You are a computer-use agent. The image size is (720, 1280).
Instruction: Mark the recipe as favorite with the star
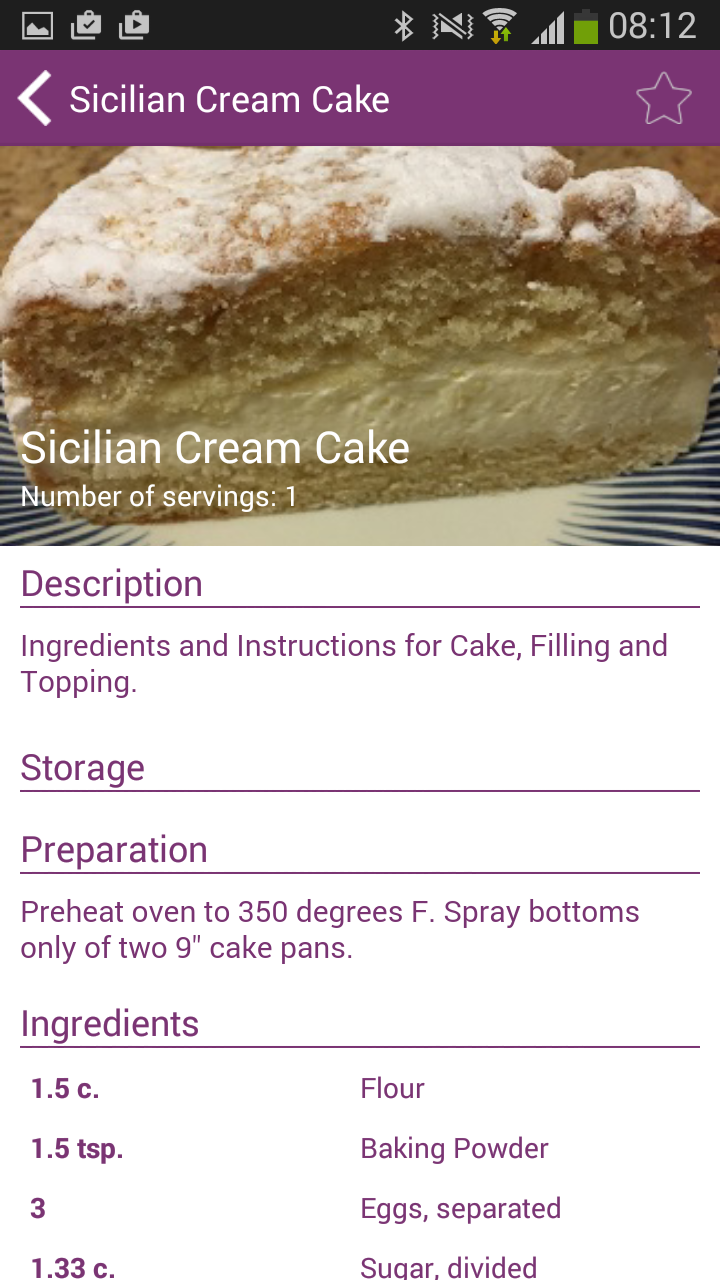click(663, 99)
